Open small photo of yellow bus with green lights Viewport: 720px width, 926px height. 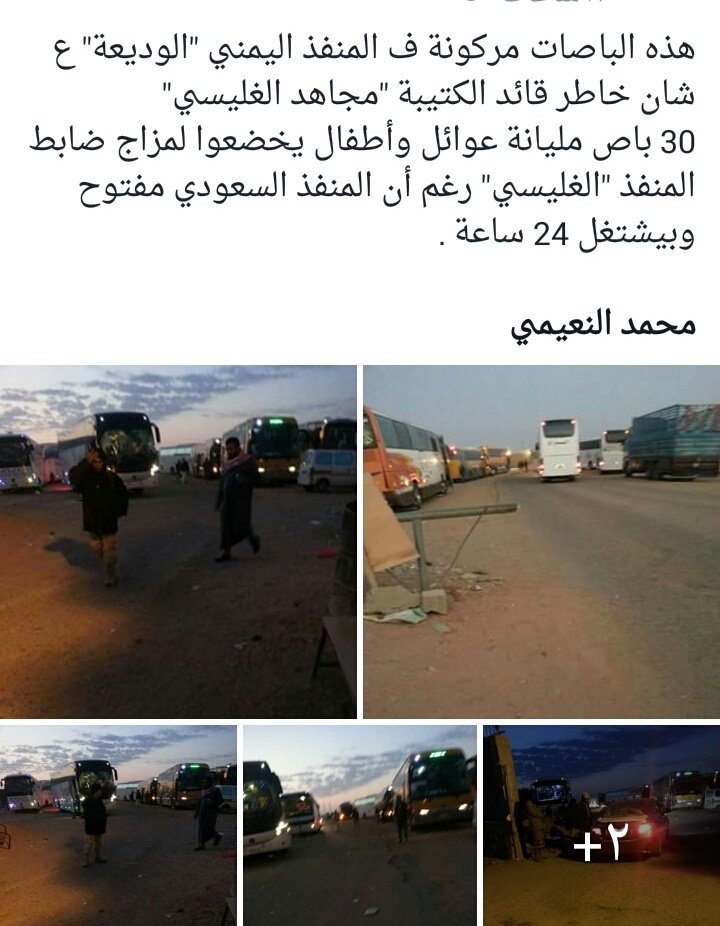pos(359,825)
